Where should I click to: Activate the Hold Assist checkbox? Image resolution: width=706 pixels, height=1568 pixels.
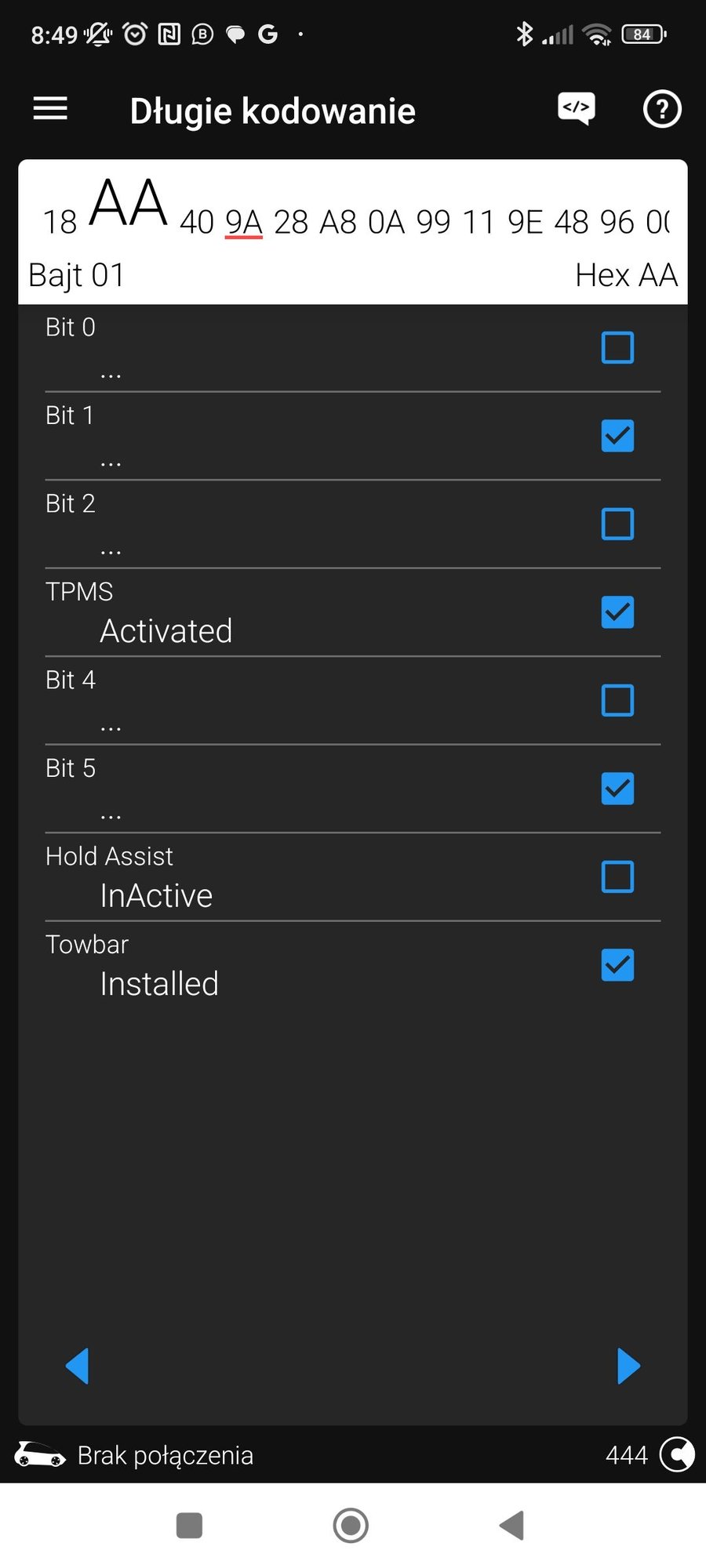pos(617,877)
